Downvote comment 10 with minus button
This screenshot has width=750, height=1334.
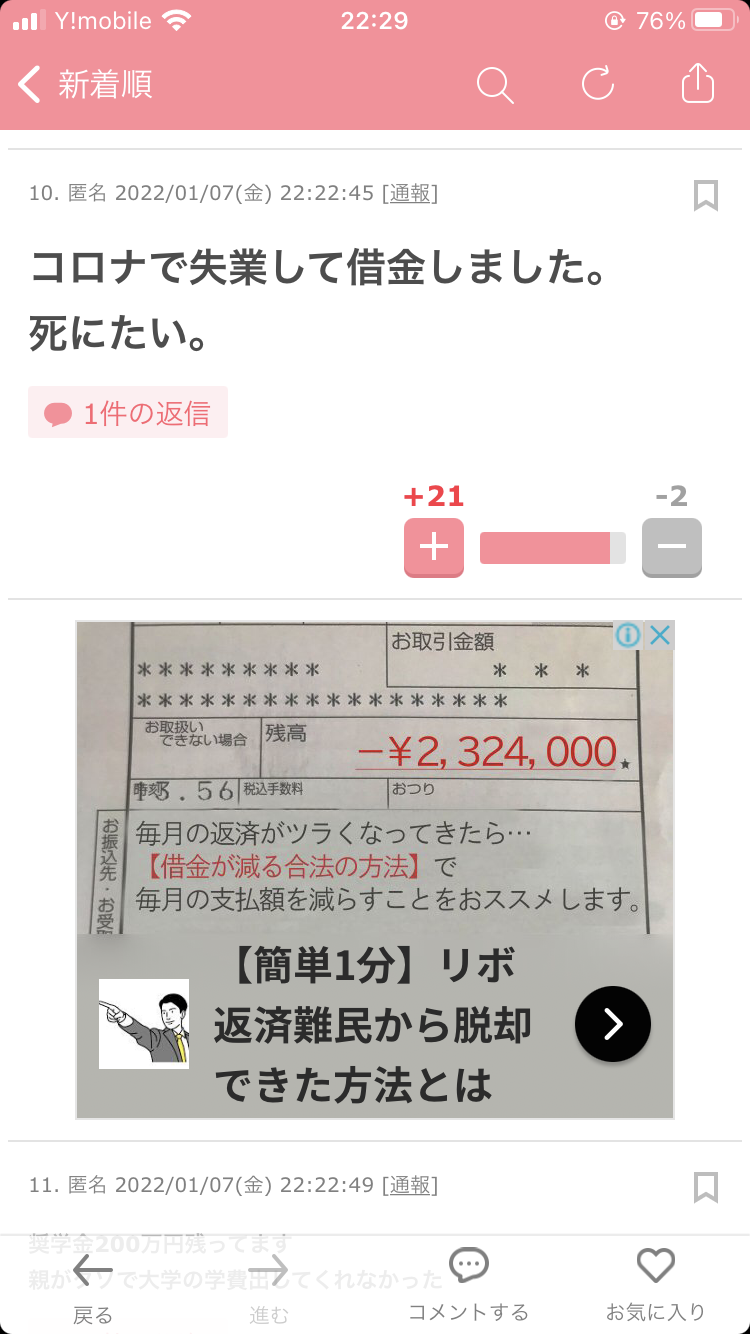tap(671, 547)
